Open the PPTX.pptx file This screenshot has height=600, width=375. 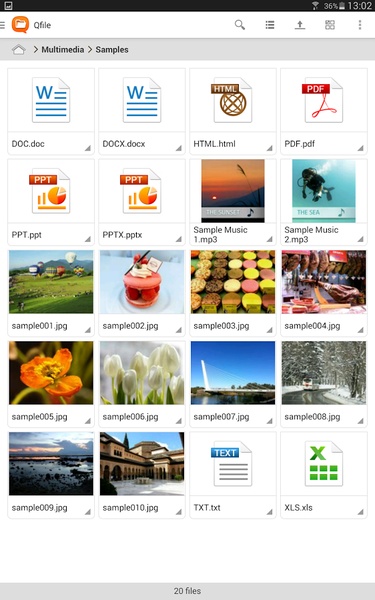click(142, 202)
